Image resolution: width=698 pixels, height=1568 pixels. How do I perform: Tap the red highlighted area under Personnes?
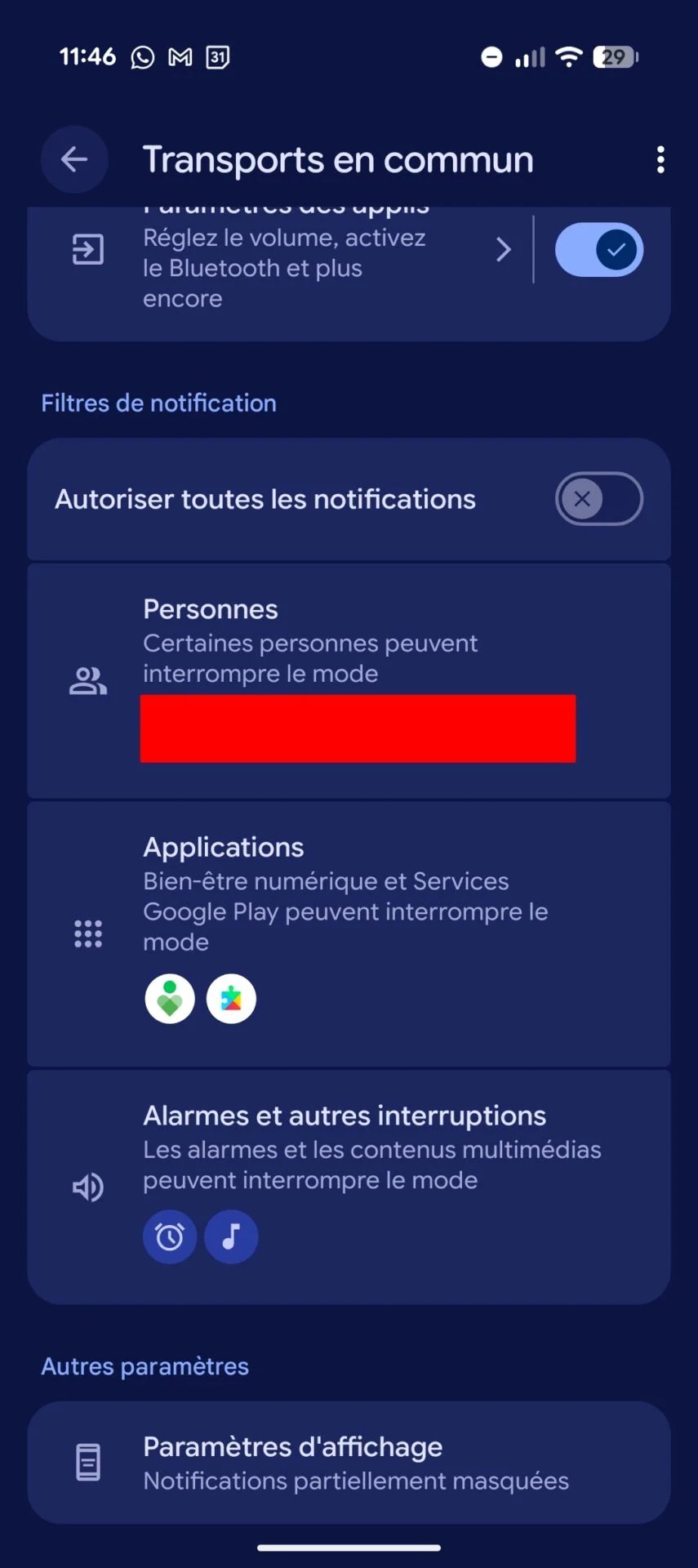tap(358, 728)
